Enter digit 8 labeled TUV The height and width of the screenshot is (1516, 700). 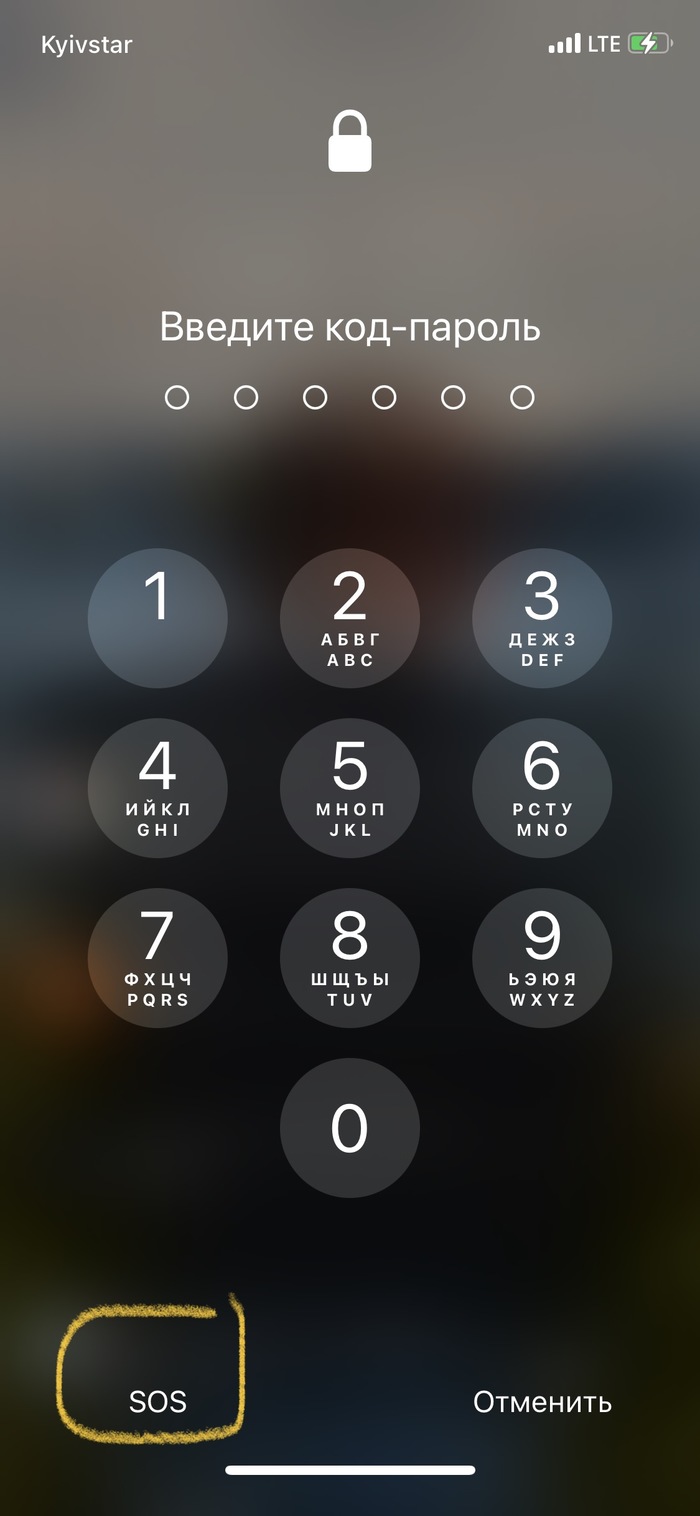pyautogui.click(x=350, y=958)
